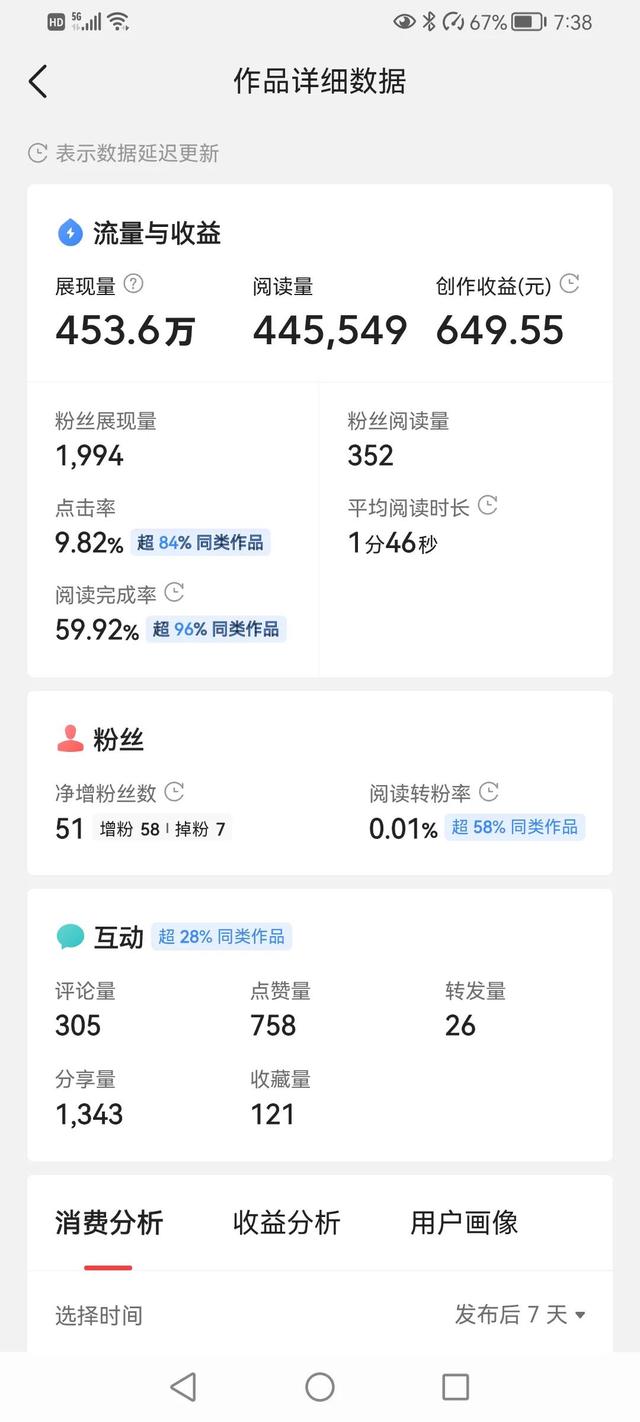Open the help icon next to 展现量
The height and width of the screenshot is (1422, 640).
click(x=133, y=285)
